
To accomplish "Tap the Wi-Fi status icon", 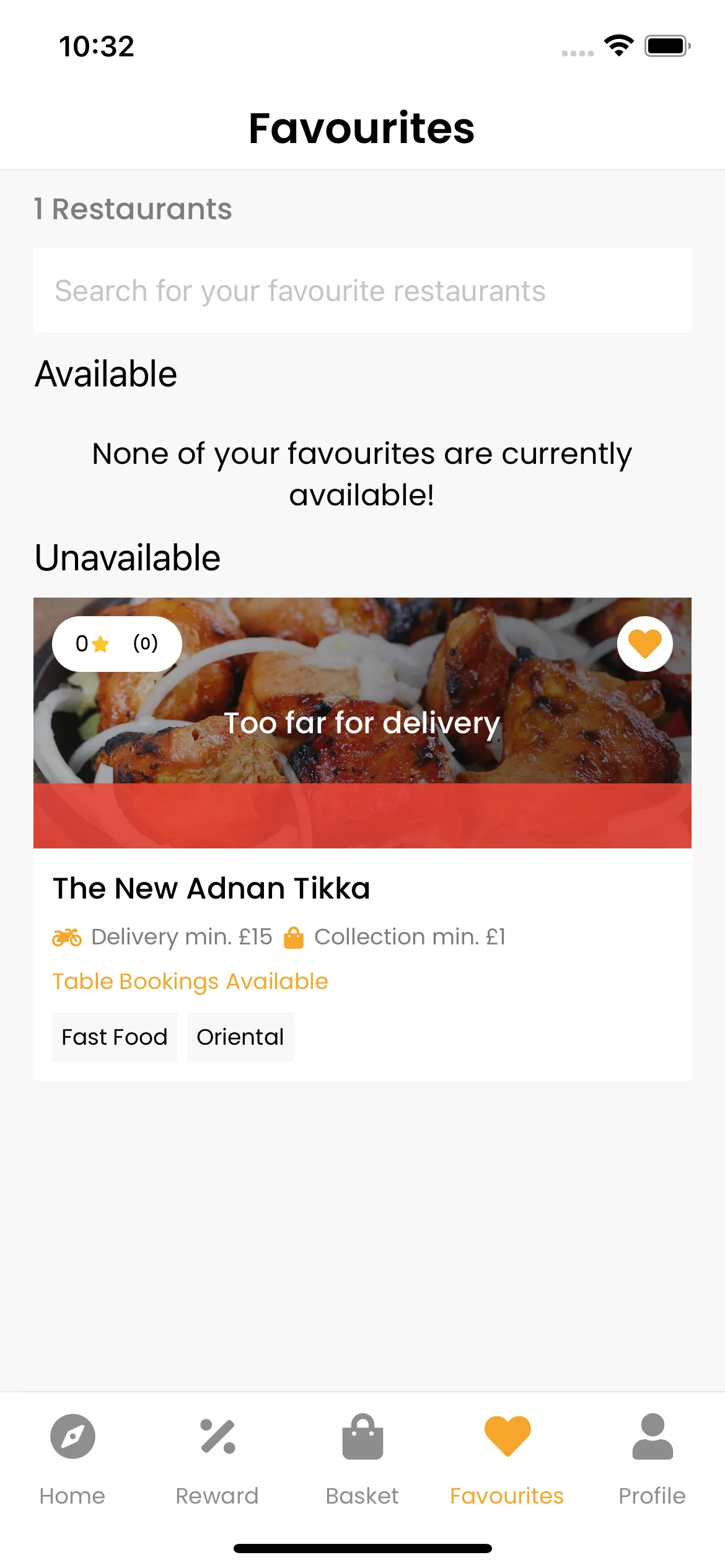I will point(619,45).
